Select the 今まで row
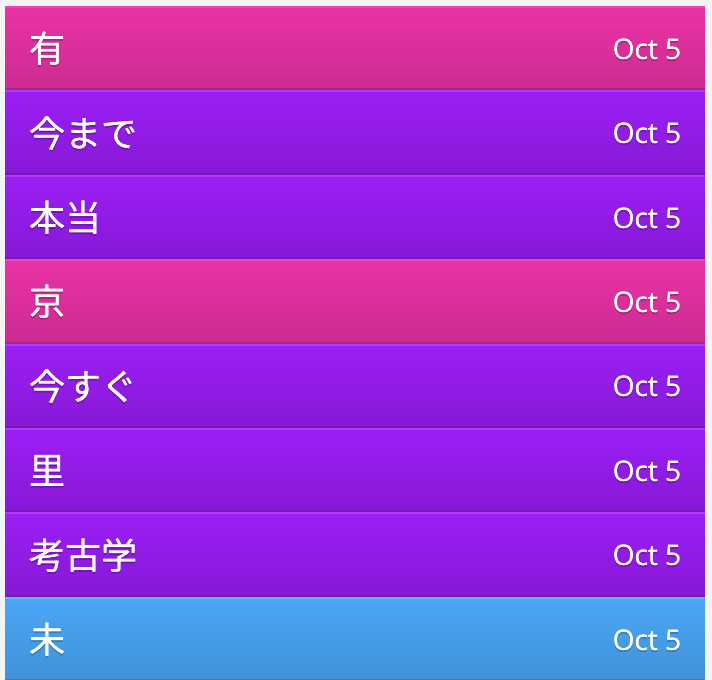The image size is (712, 680). [x=355, y=133]
